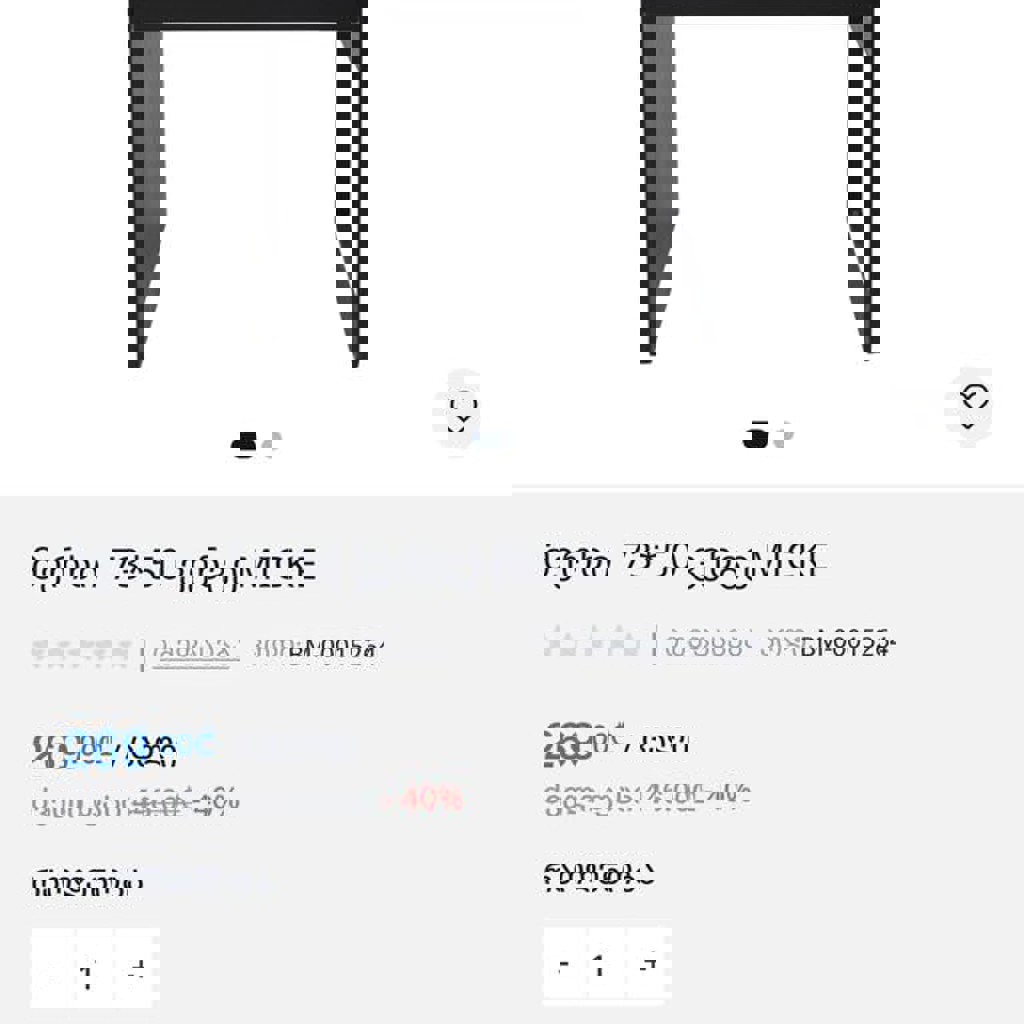Screen dimensions: 1024x1024
Task: Save the second product with its heart icon
Action: (x=972, y=405)
